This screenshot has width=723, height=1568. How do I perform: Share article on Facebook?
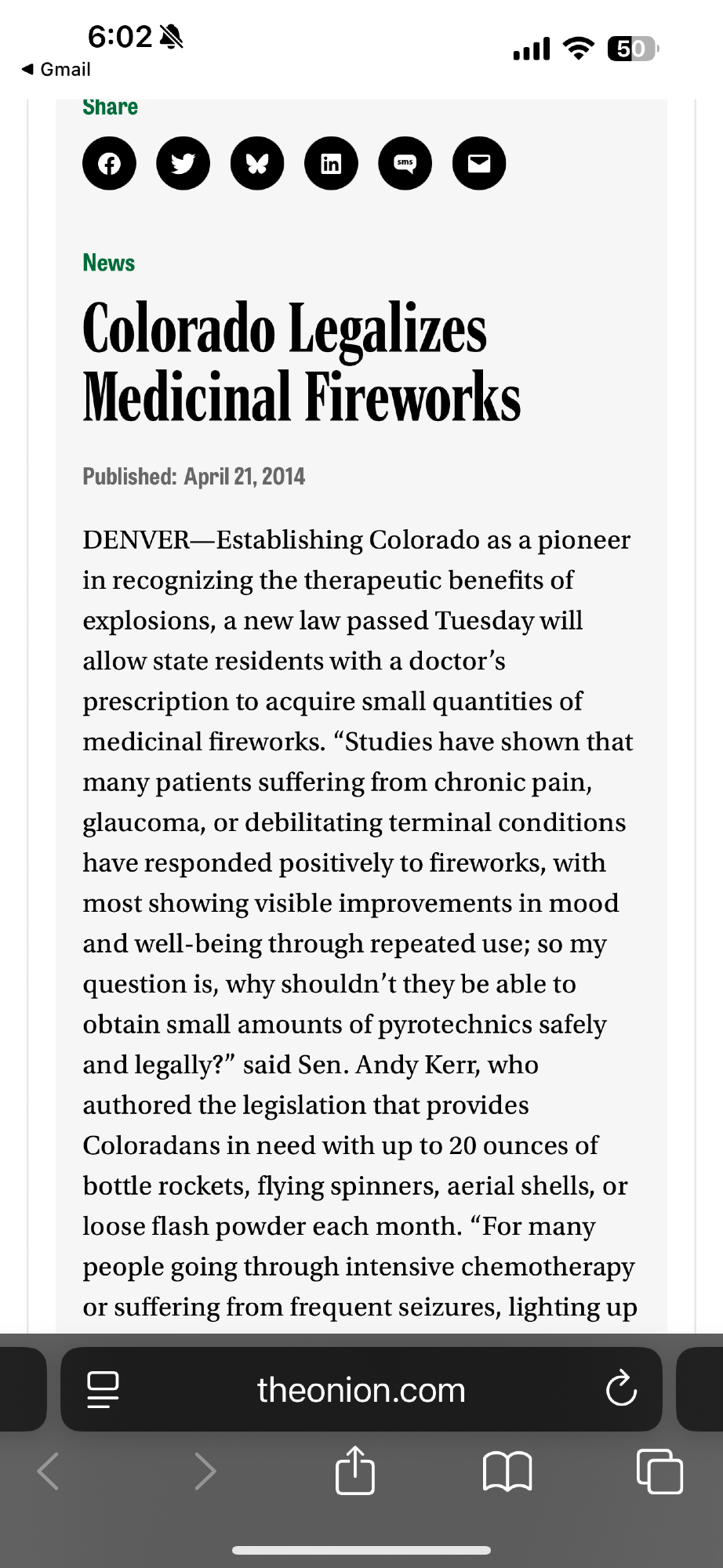(x=109, y=163)
